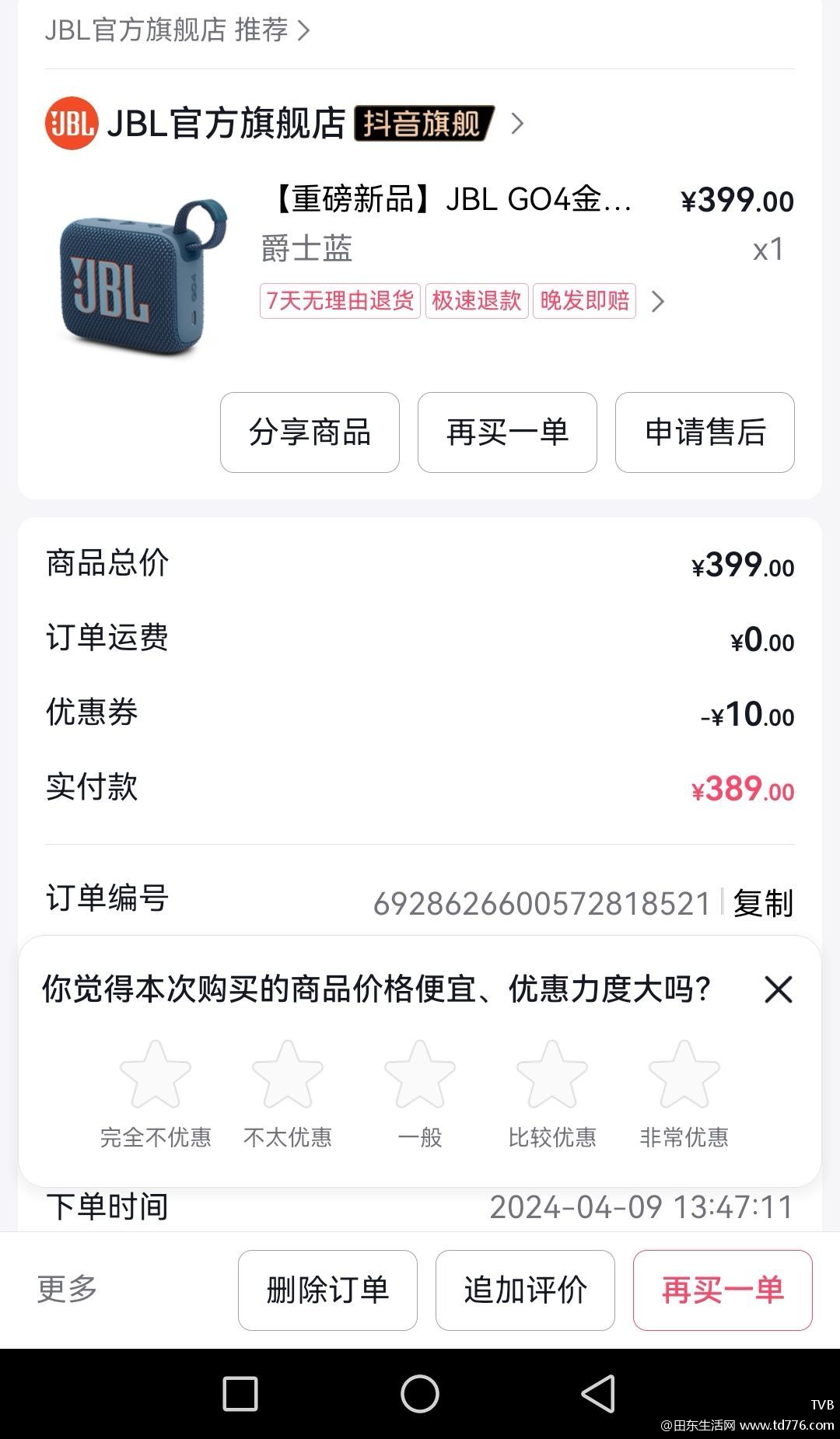Rate 一般 star

(x=420, y=1074)
